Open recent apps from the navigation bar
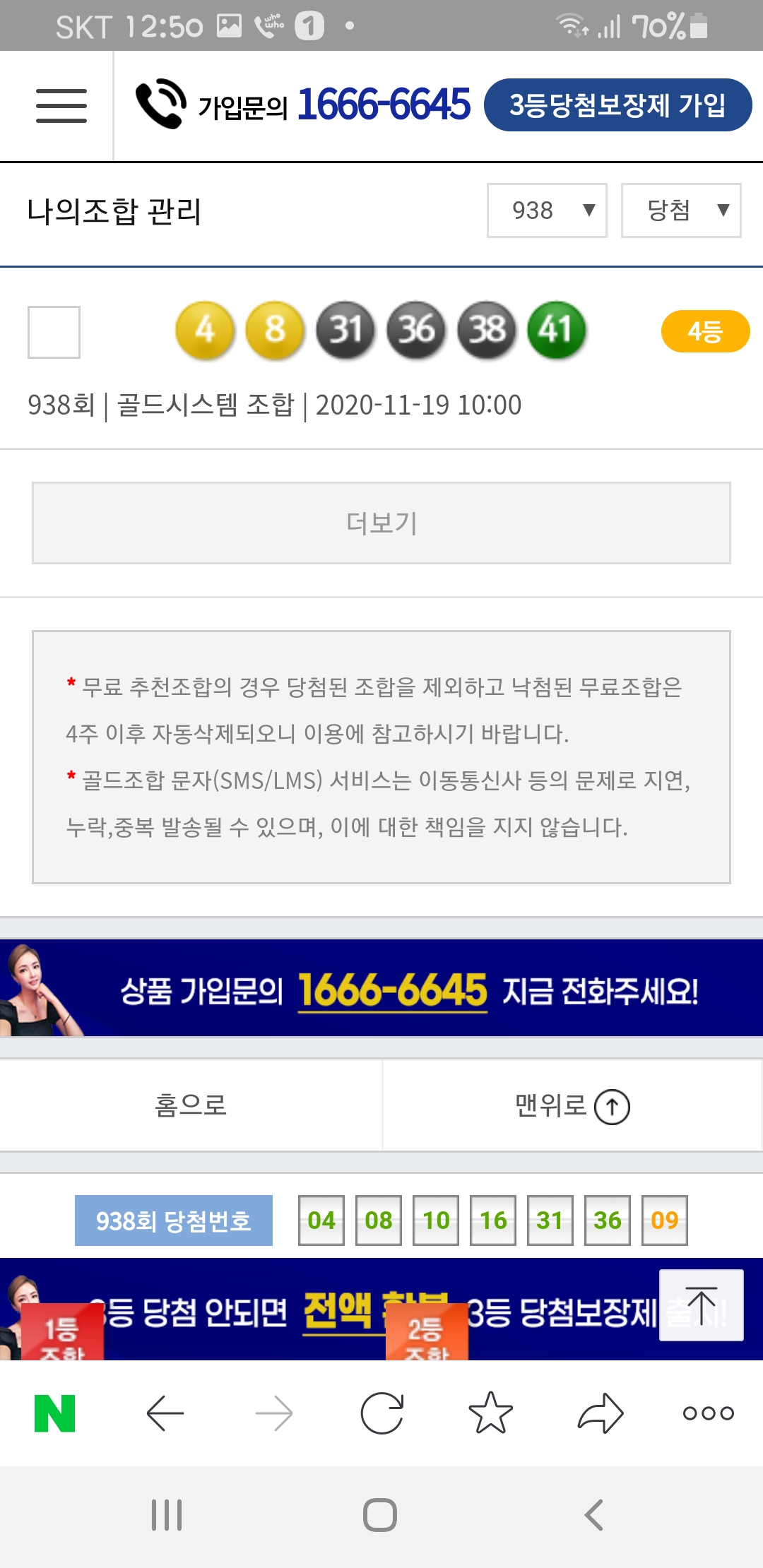This screenshot has width=763, height=1568. [167, 1515]
